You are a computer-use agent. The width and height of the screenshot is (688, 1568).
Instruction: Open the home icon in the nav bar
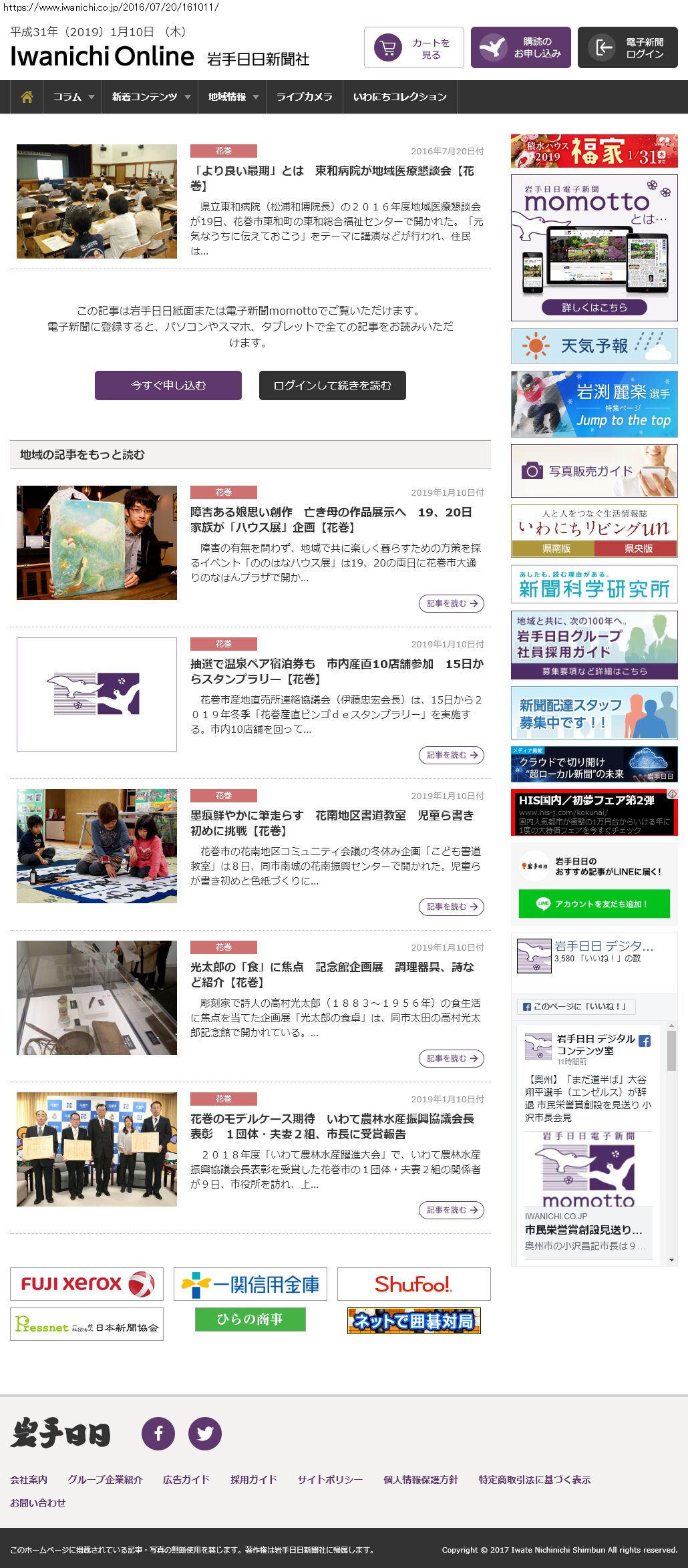point(27,97)
